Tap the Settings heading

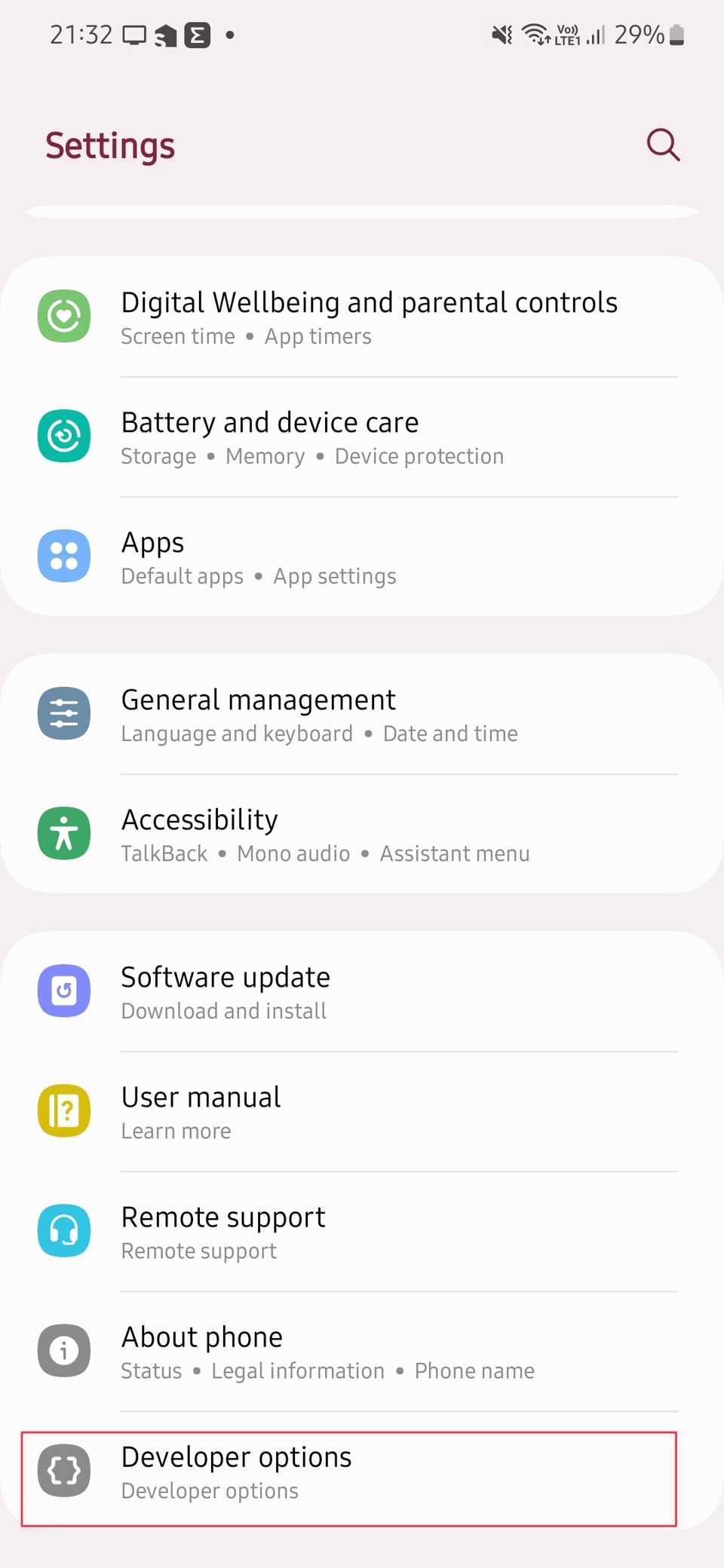click(110, 145)
